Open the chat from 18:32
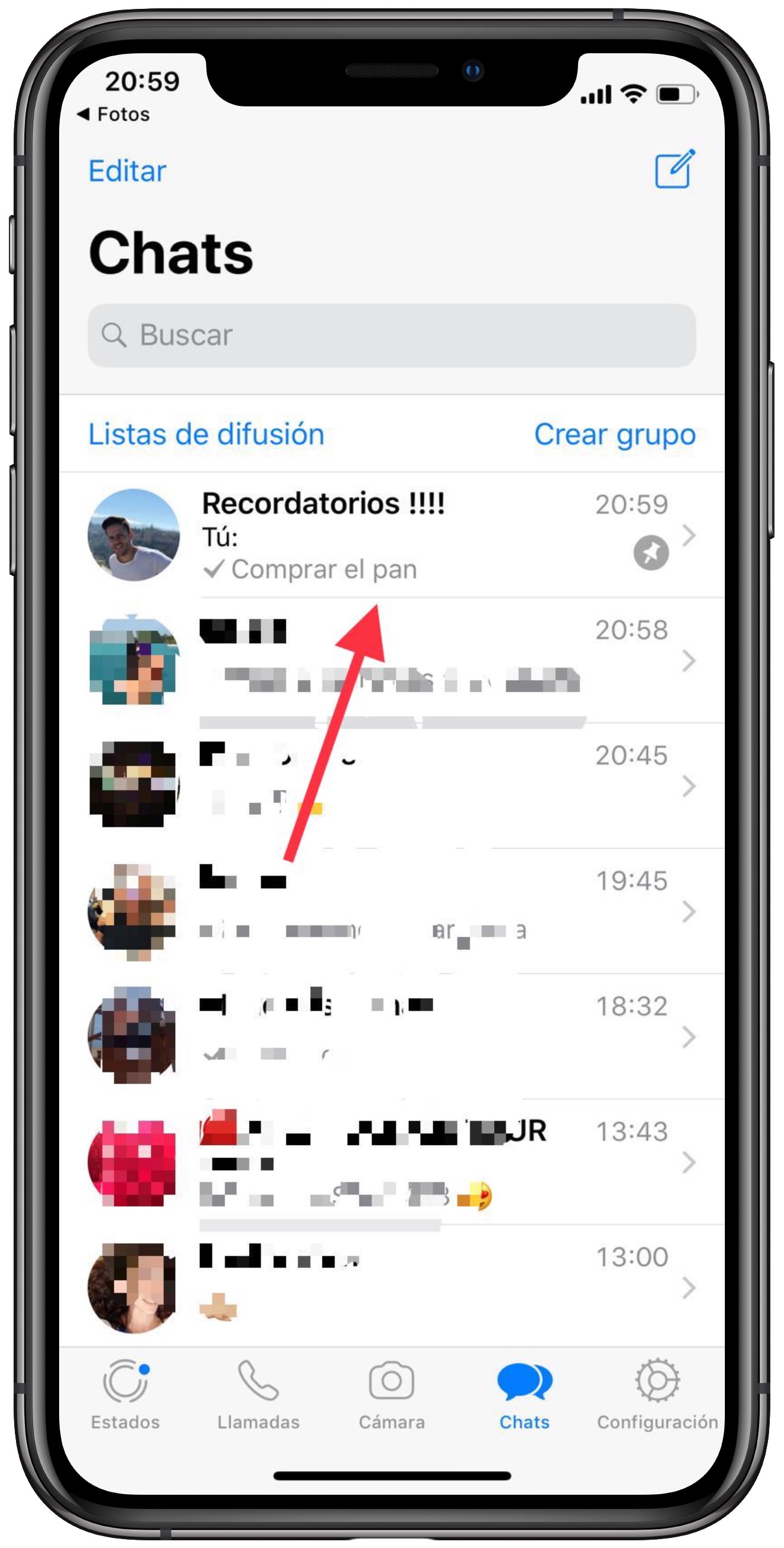 click(x=391, y=1037)
